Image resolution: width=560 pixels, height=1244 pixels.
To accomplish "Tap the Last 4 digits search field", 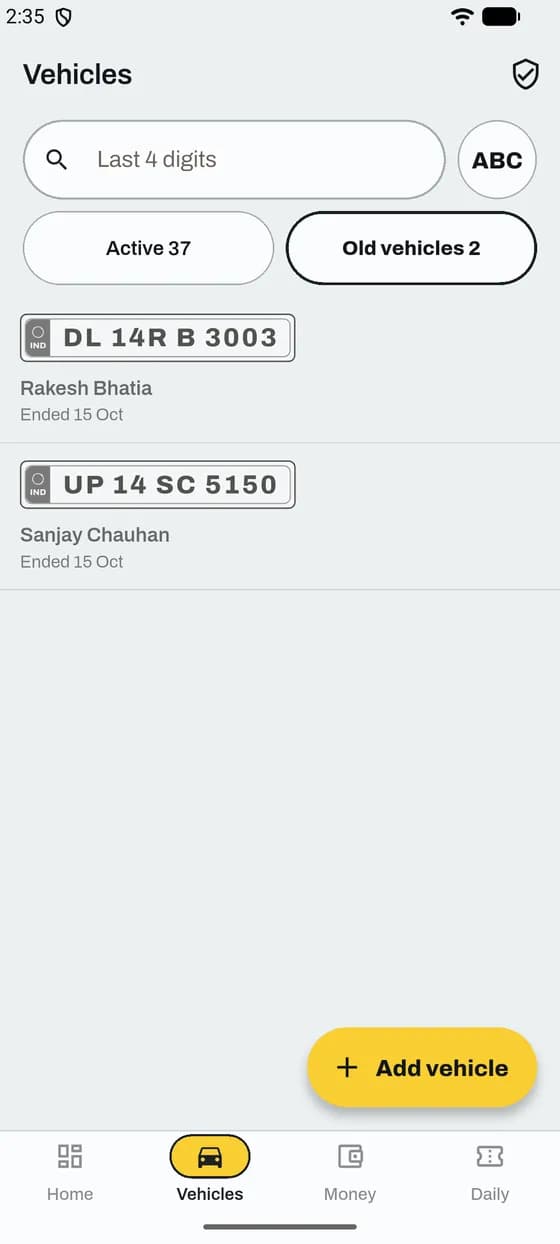I will coord(234,160).
